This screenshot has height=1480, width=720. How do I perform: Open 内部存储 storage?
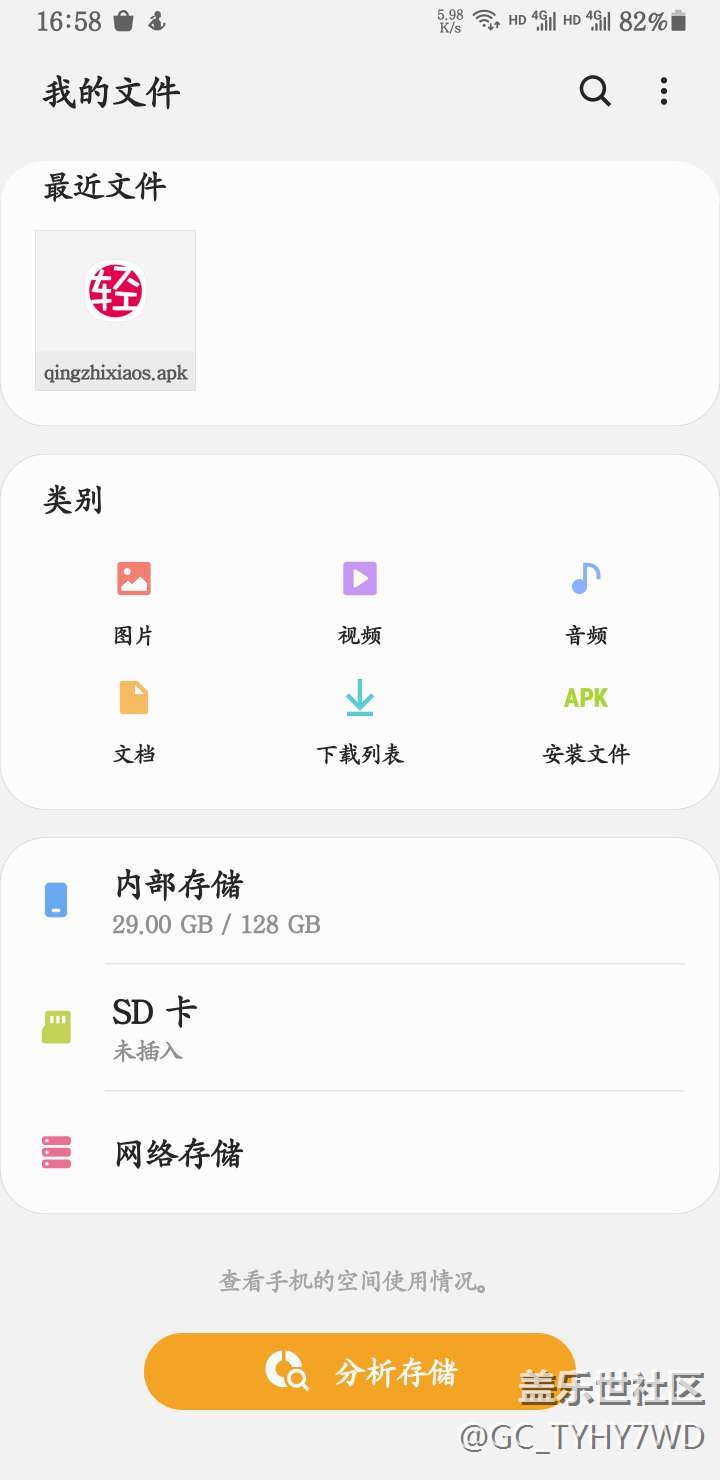click(360, 902)
